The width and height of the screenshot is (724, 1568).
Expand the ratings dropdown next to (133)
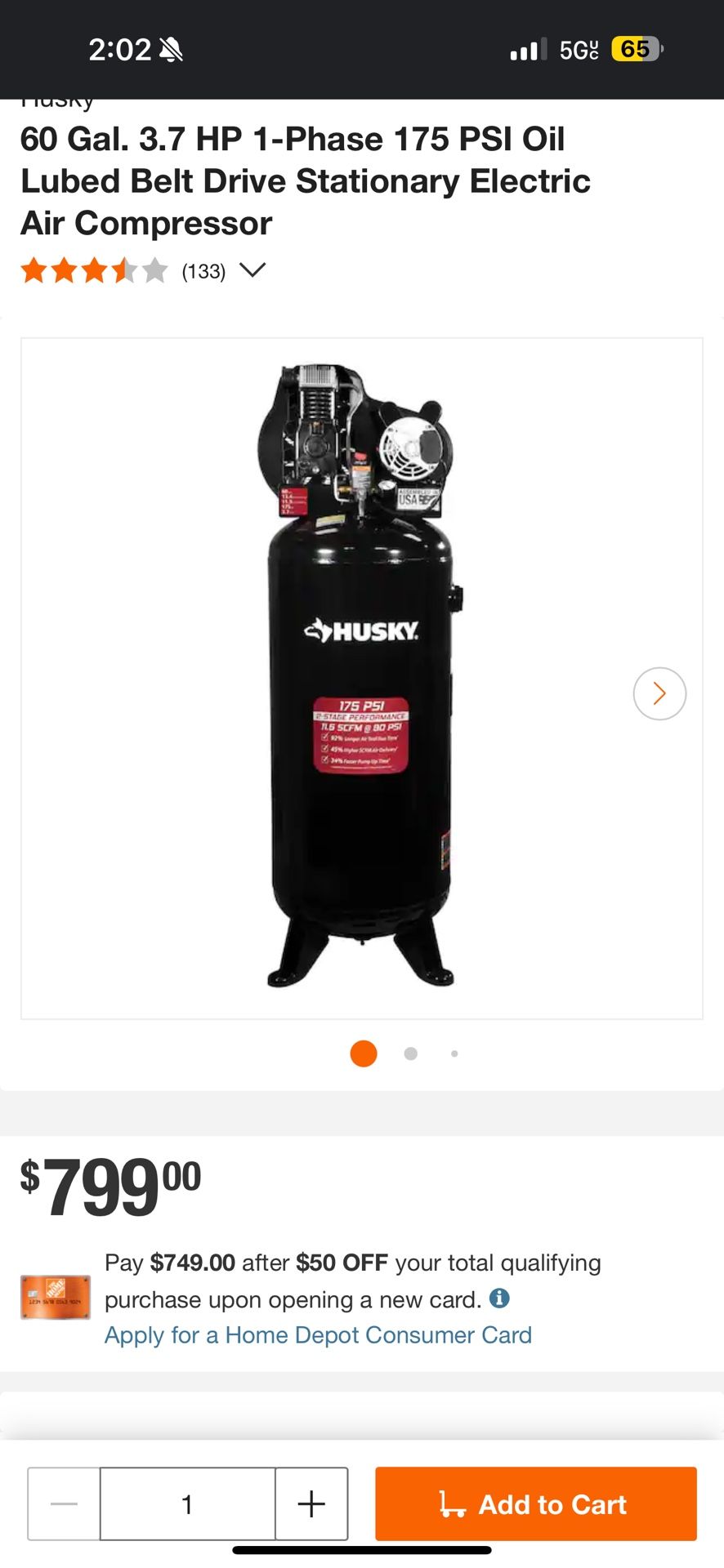(253, 270)
